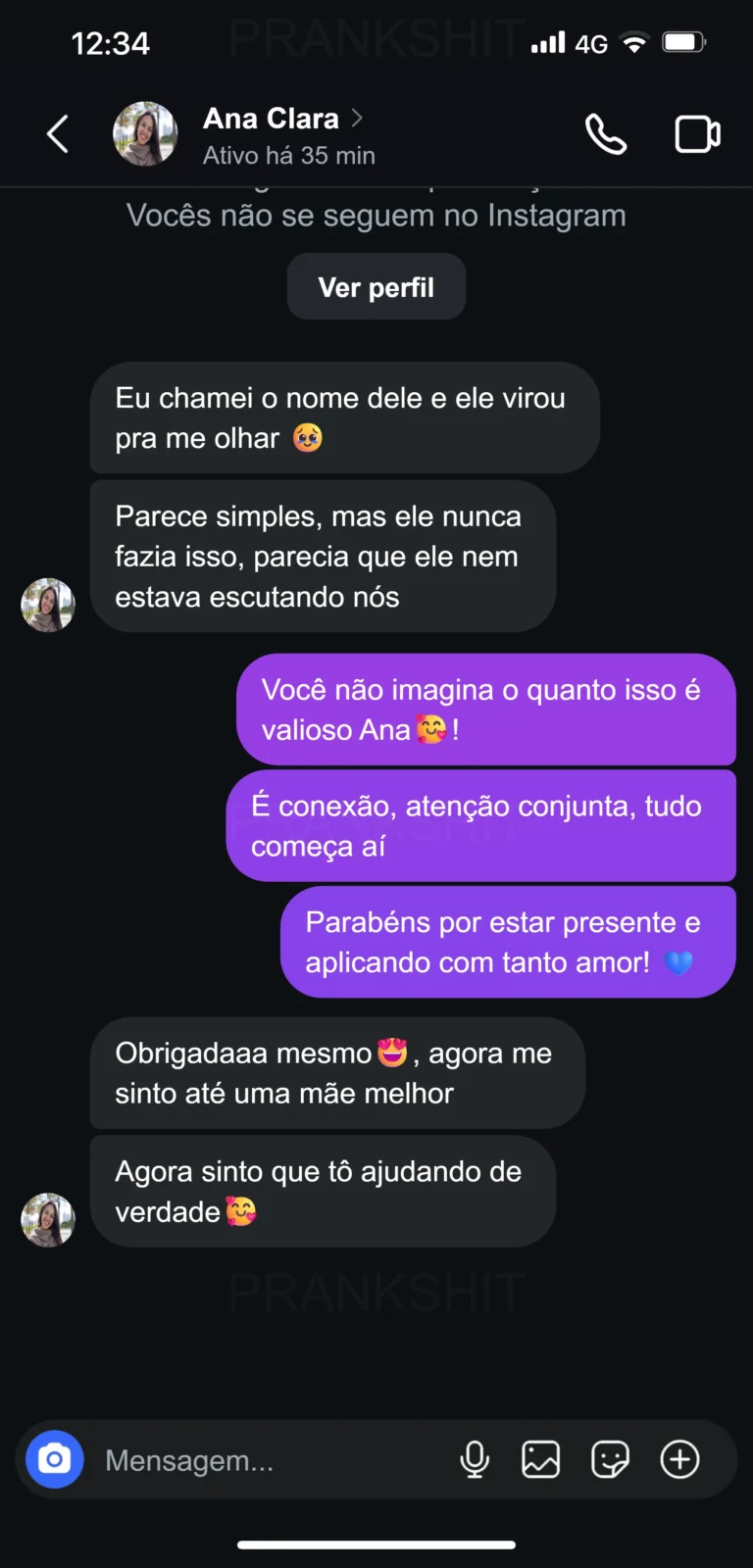Start a video call with Ana Clara
The image size is (753, 1568).
pos(697,134)
